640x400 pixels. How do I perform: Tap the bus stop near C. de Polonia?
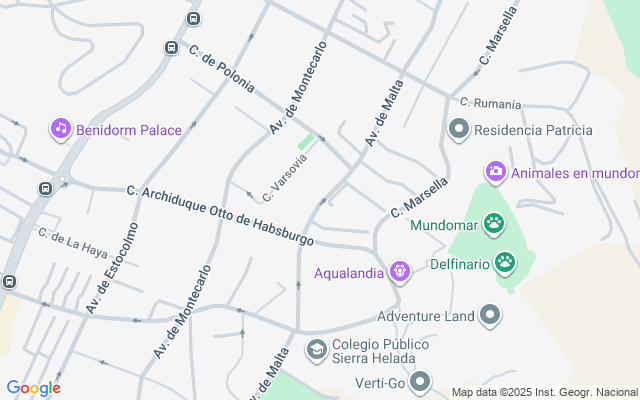click(171, 47)
